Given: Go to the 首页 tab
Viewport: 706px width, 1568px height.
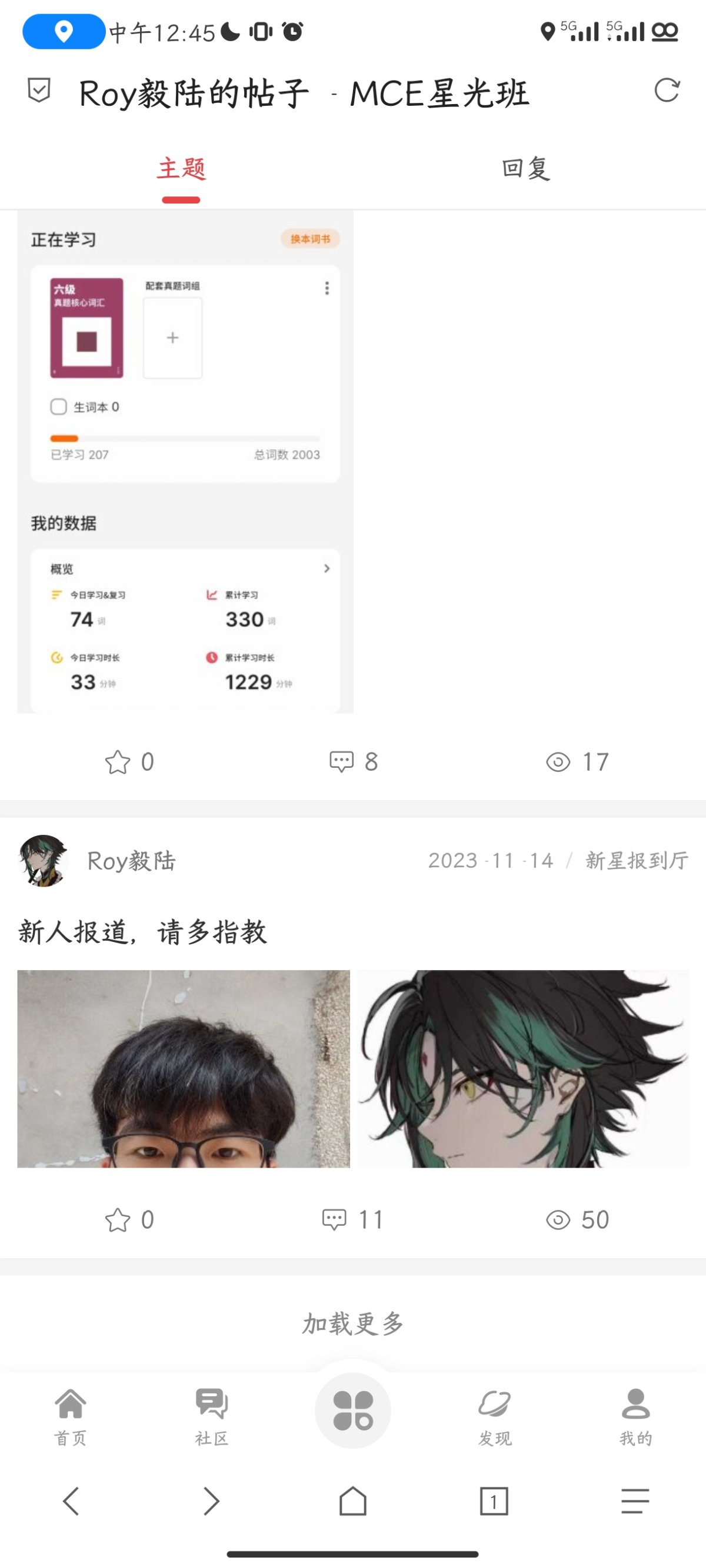Looking at the screenshot, I should pyautogui.click(x=71, y=1416).
